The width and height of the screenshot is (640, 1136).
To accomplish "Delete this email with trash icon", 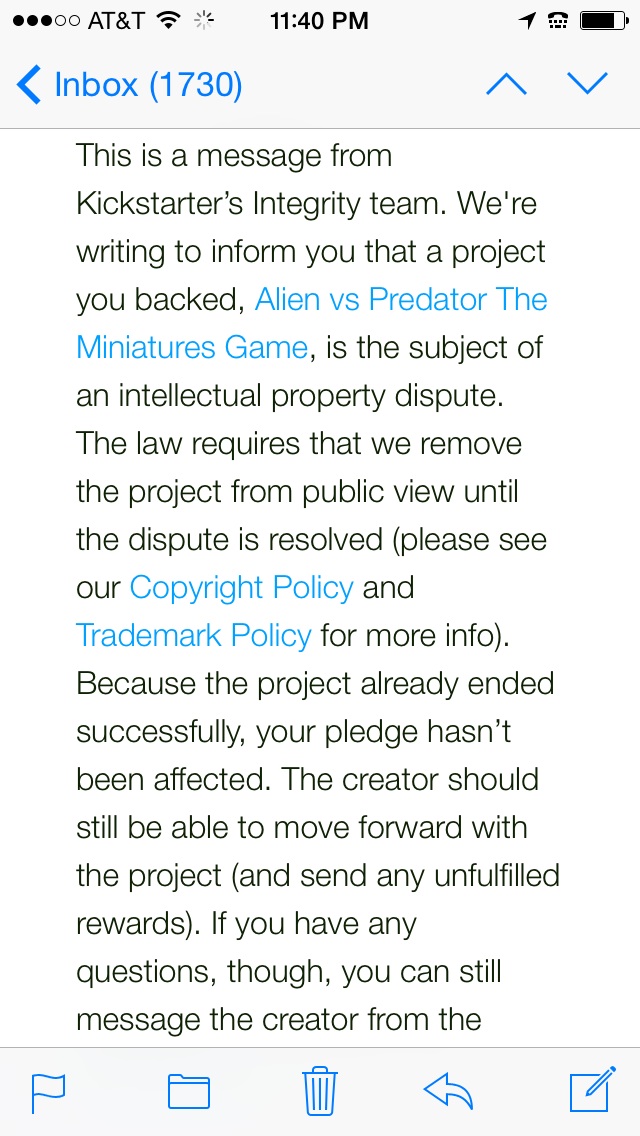I will click(320, 1090).
